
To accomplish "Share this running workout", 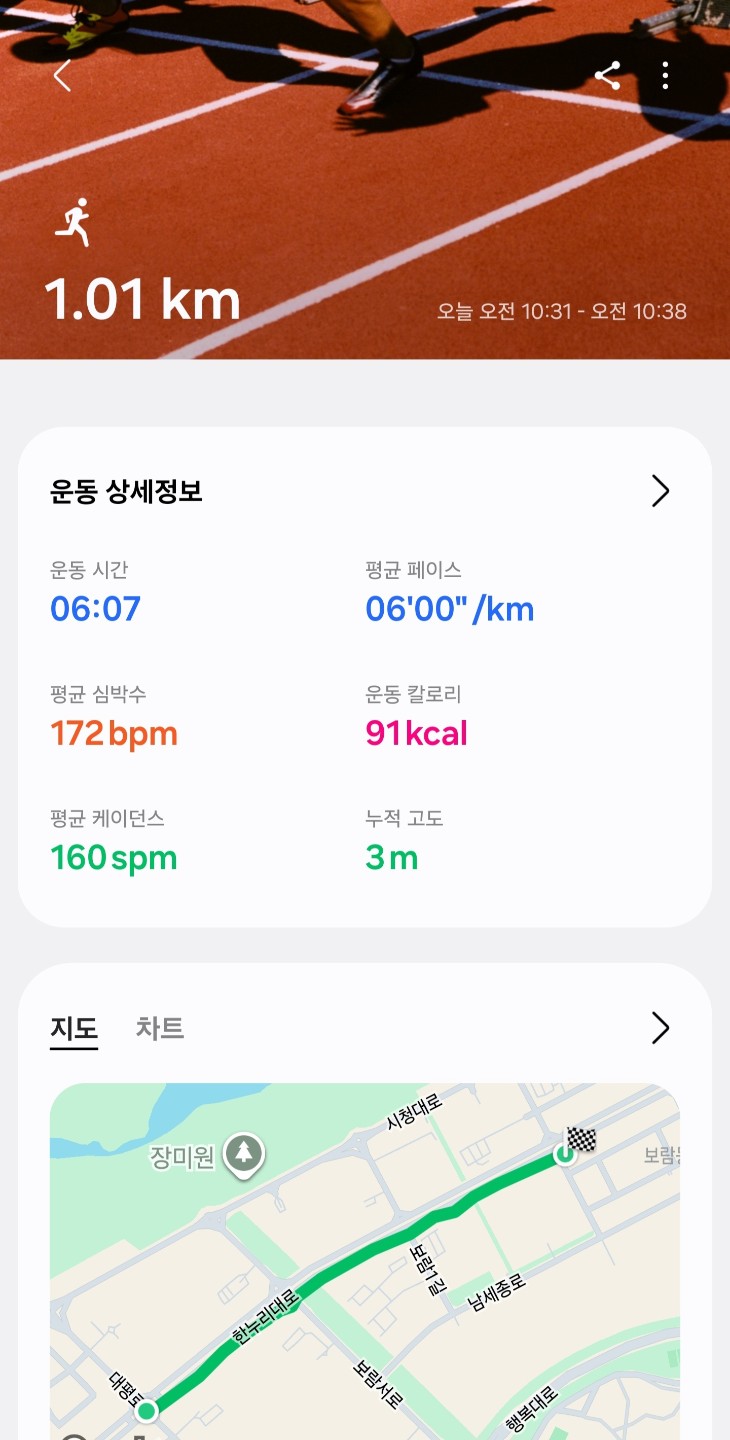I will point(607,76).
